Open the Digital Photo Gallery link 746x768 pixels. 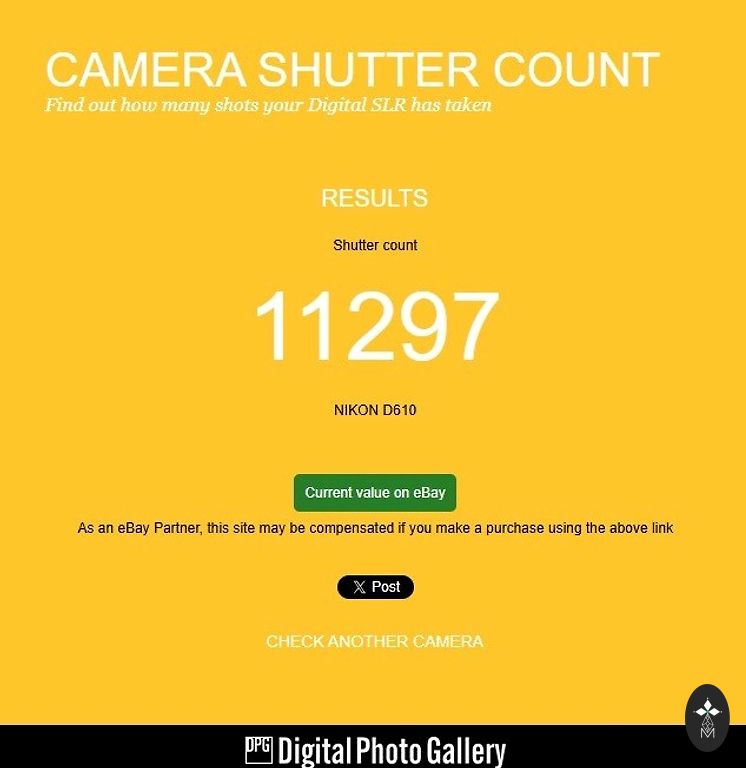pyautogui.click(x=375, y=750)
